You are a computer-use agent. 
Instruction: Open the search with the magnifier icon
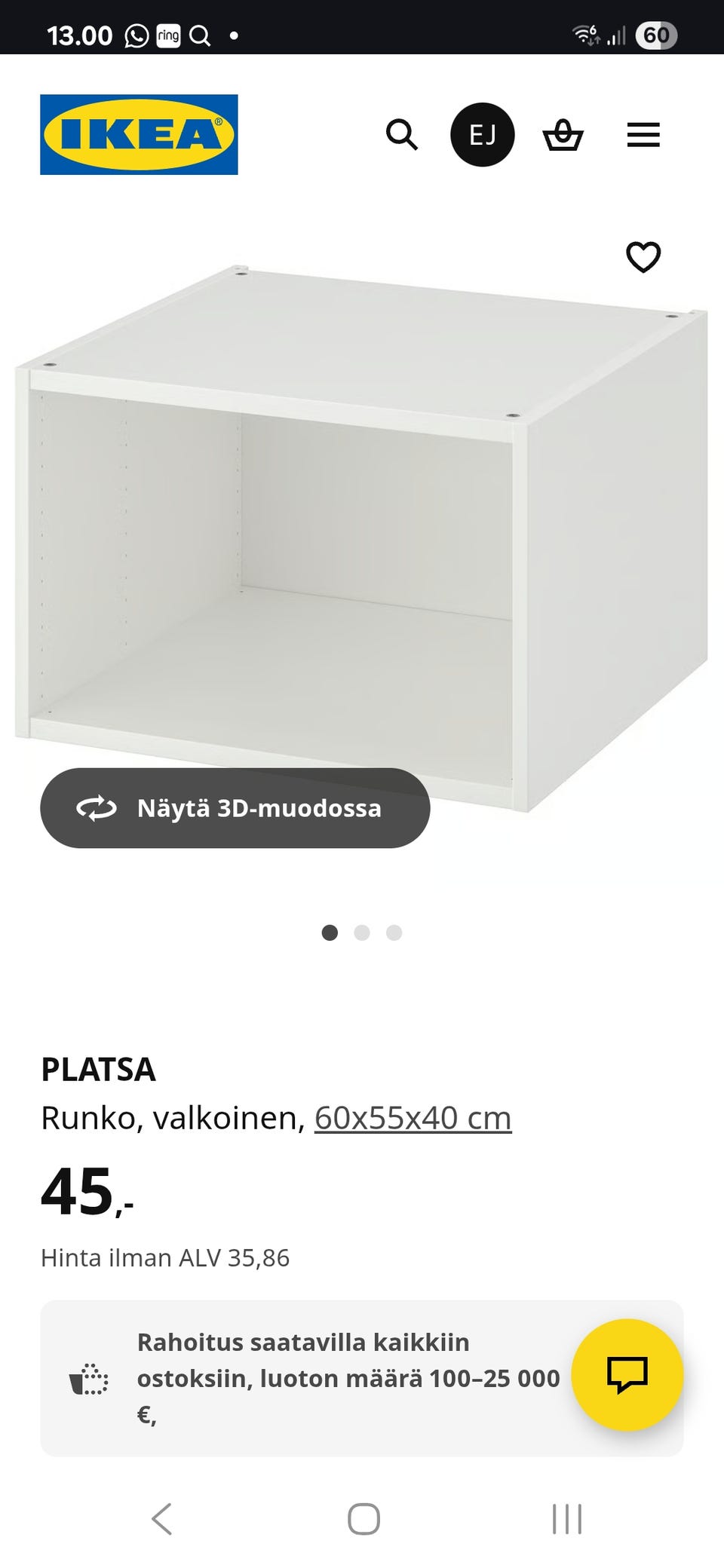coord(401,134)
